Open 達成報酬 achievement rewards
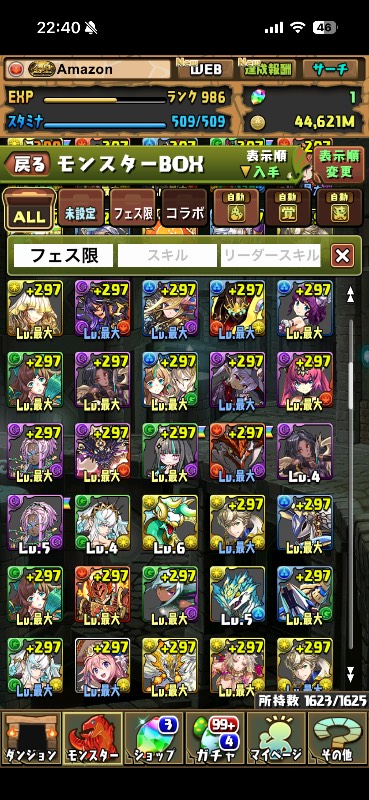The width and height of the screenshot is (369, 800). pyautogui.click(x=268, y=69)
